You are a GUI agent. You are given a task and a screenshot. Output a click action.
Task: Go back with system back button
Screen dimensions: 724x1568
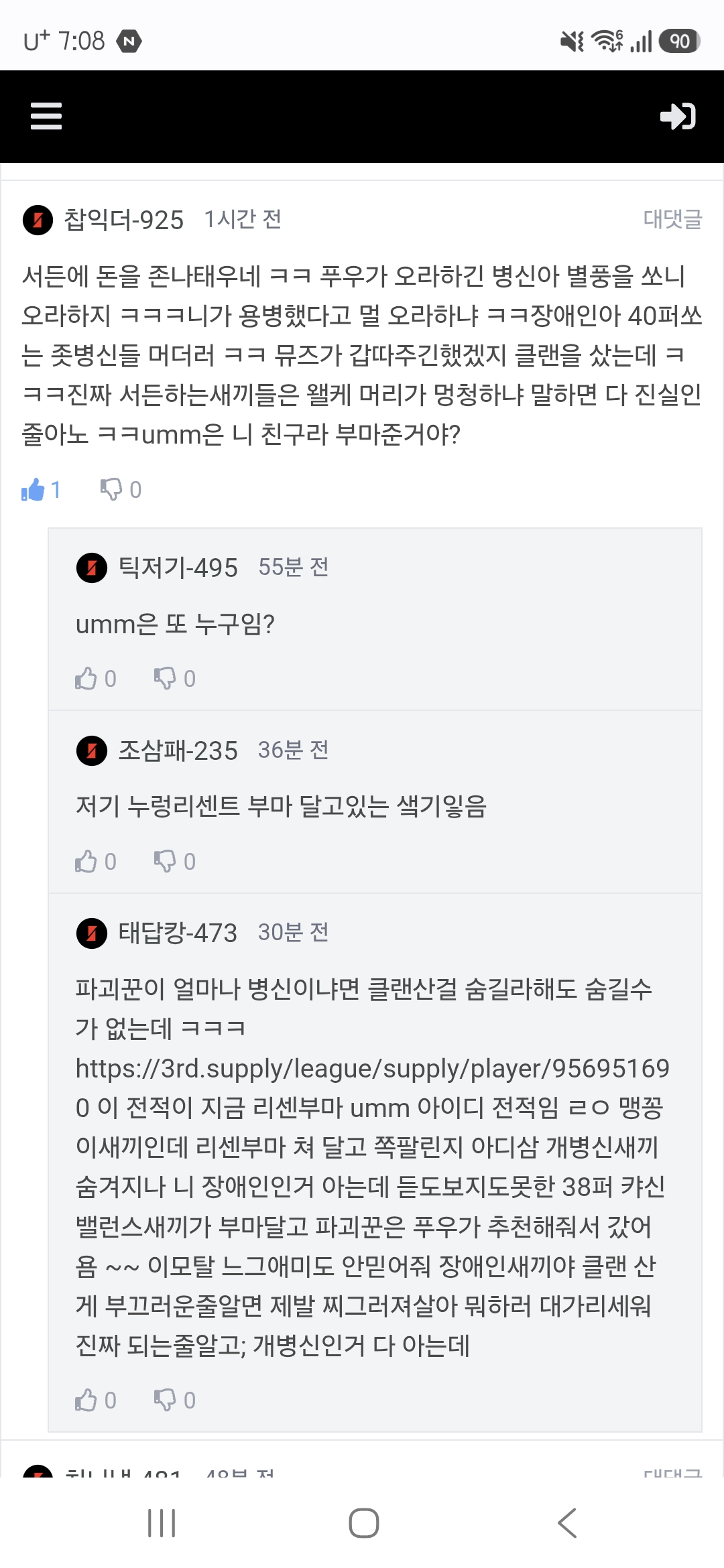566,1523
